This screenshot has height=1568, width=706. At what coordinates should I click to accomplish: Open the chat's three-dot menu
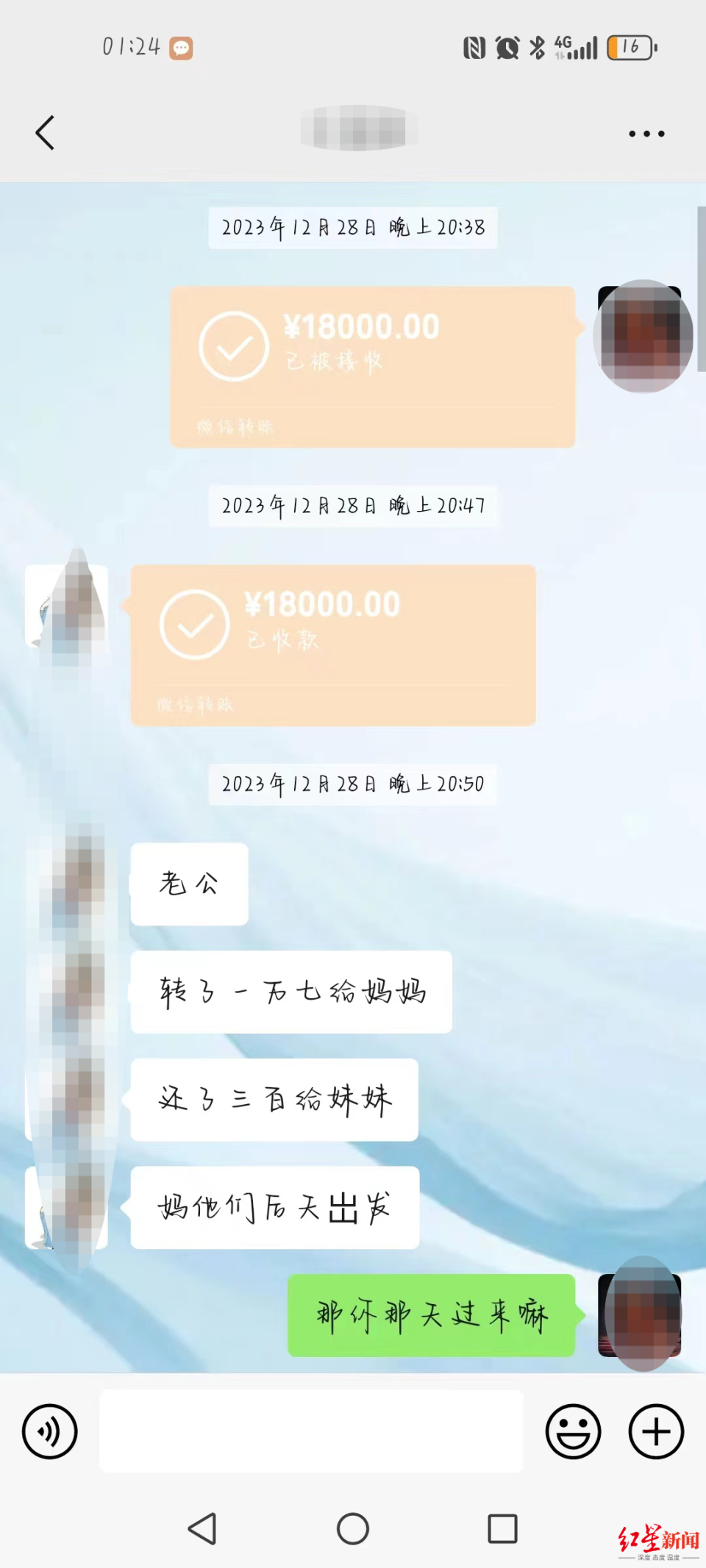(646, 134)
